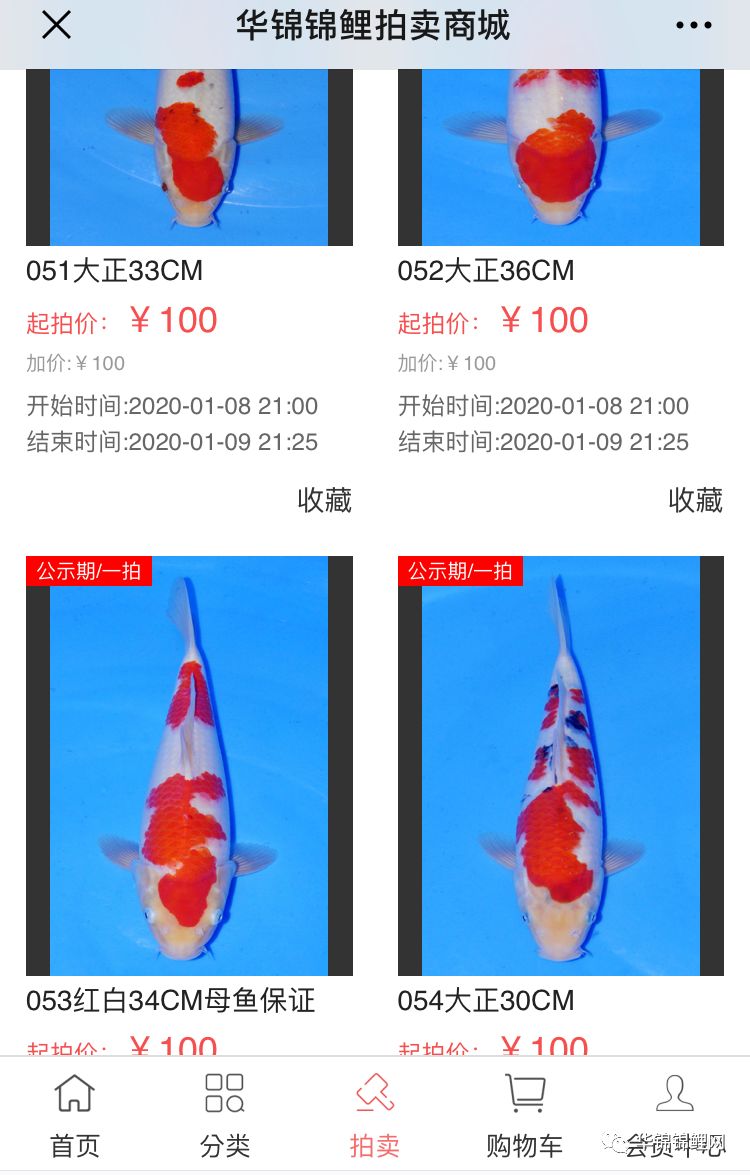Tap 收藏 under 051大正33CM
Viewport: 750px width, 1175px height.
point(324,500)
